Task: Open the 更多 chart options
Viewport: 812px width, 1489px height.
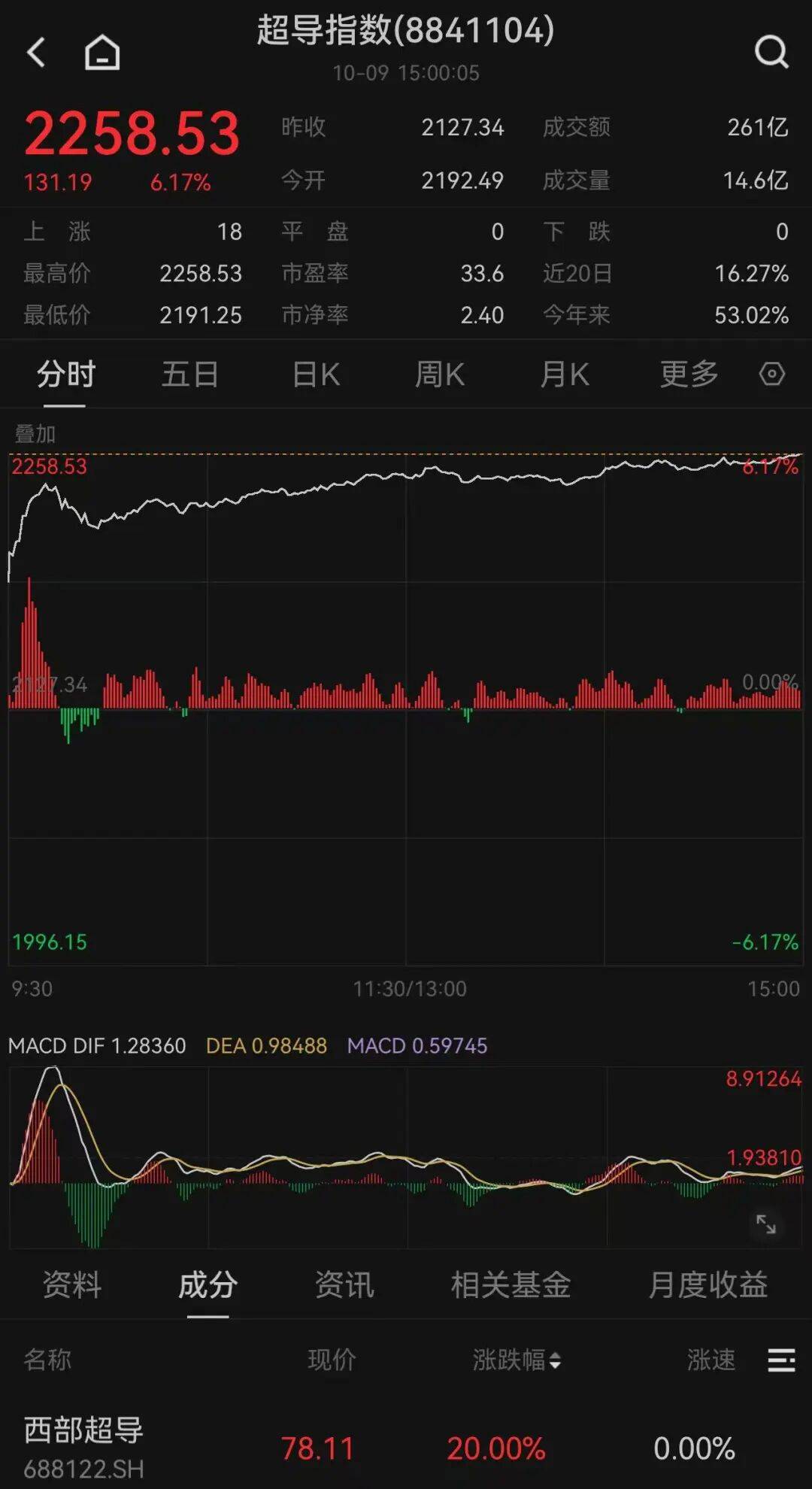Action: click(x=689, y=374)
